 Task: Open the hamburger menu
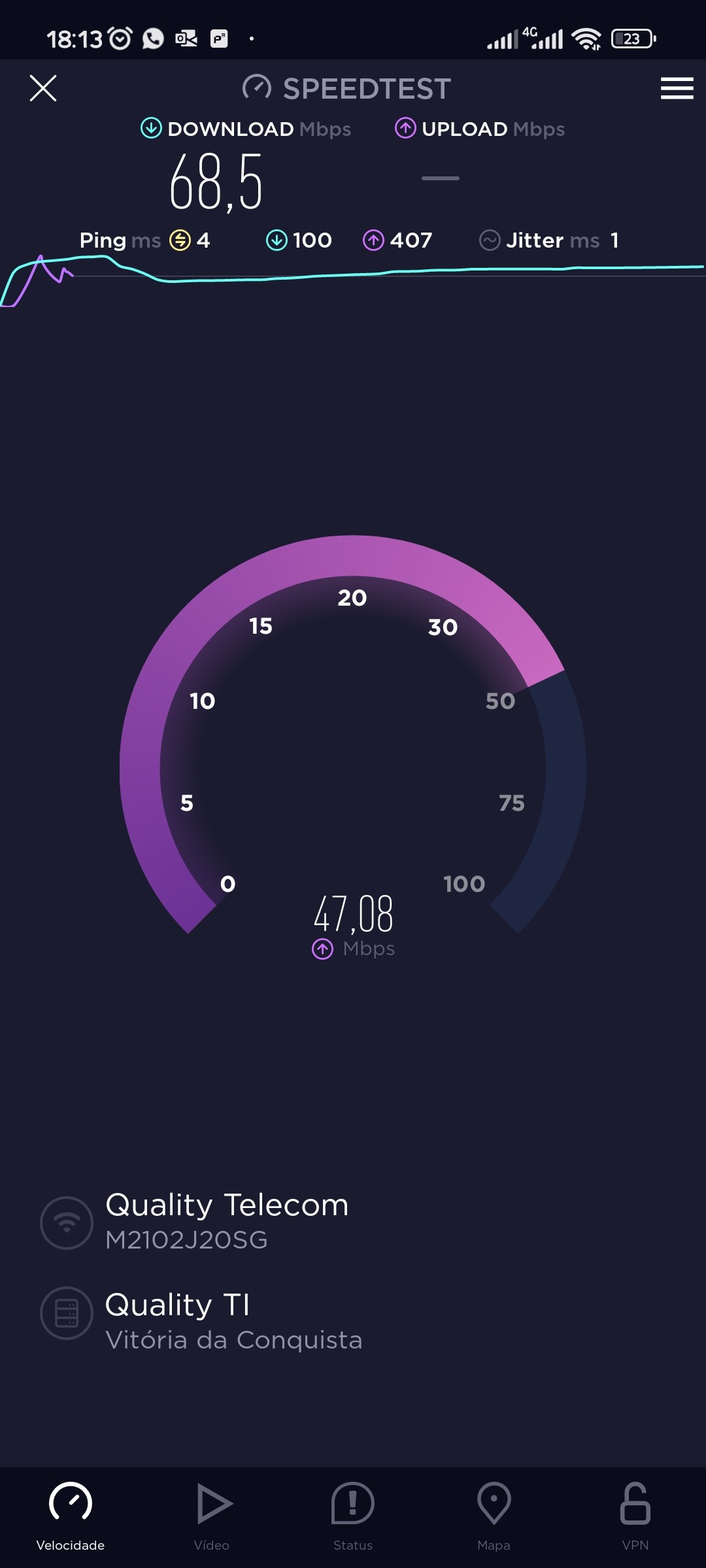[x=677, y=88]
